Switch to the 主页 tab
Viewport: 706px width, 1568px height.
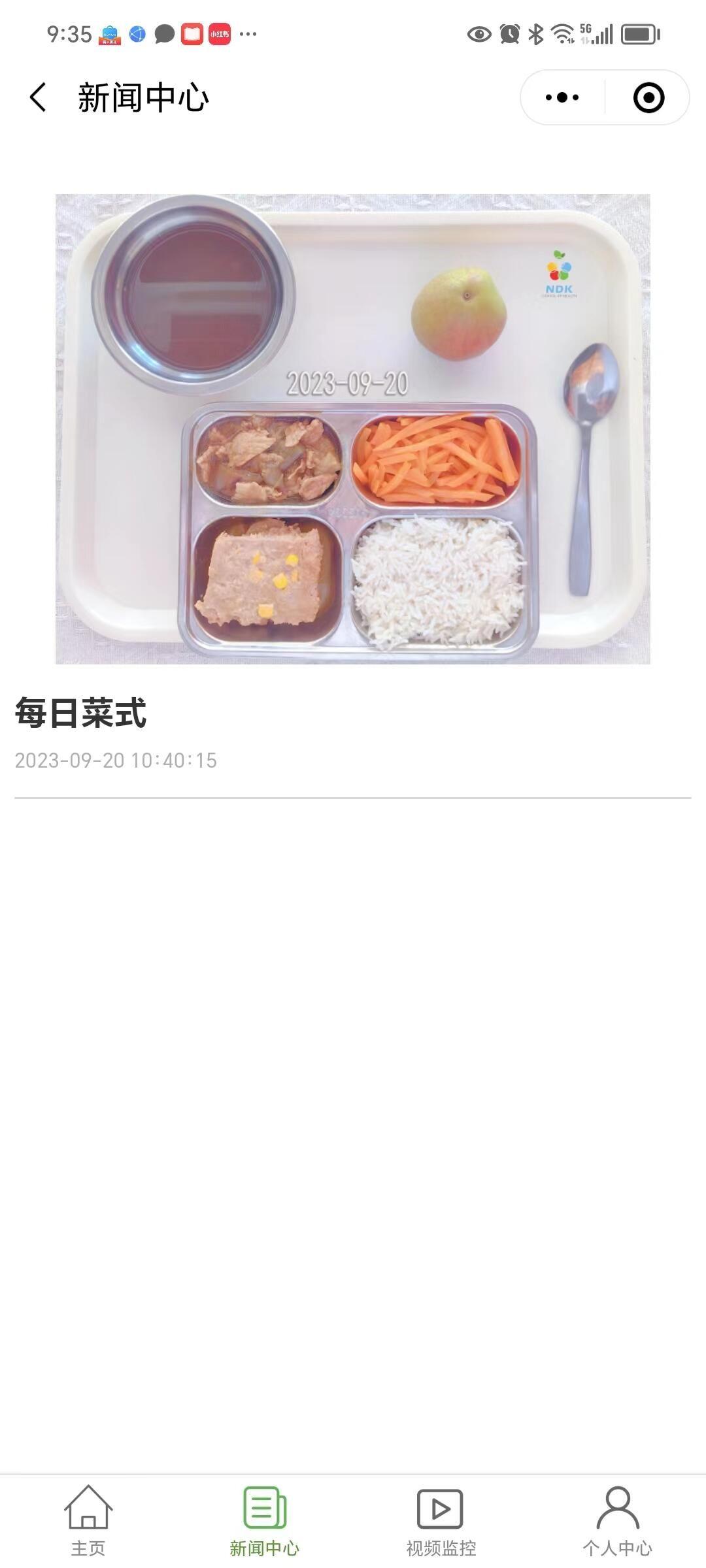tap(88, 1520)
